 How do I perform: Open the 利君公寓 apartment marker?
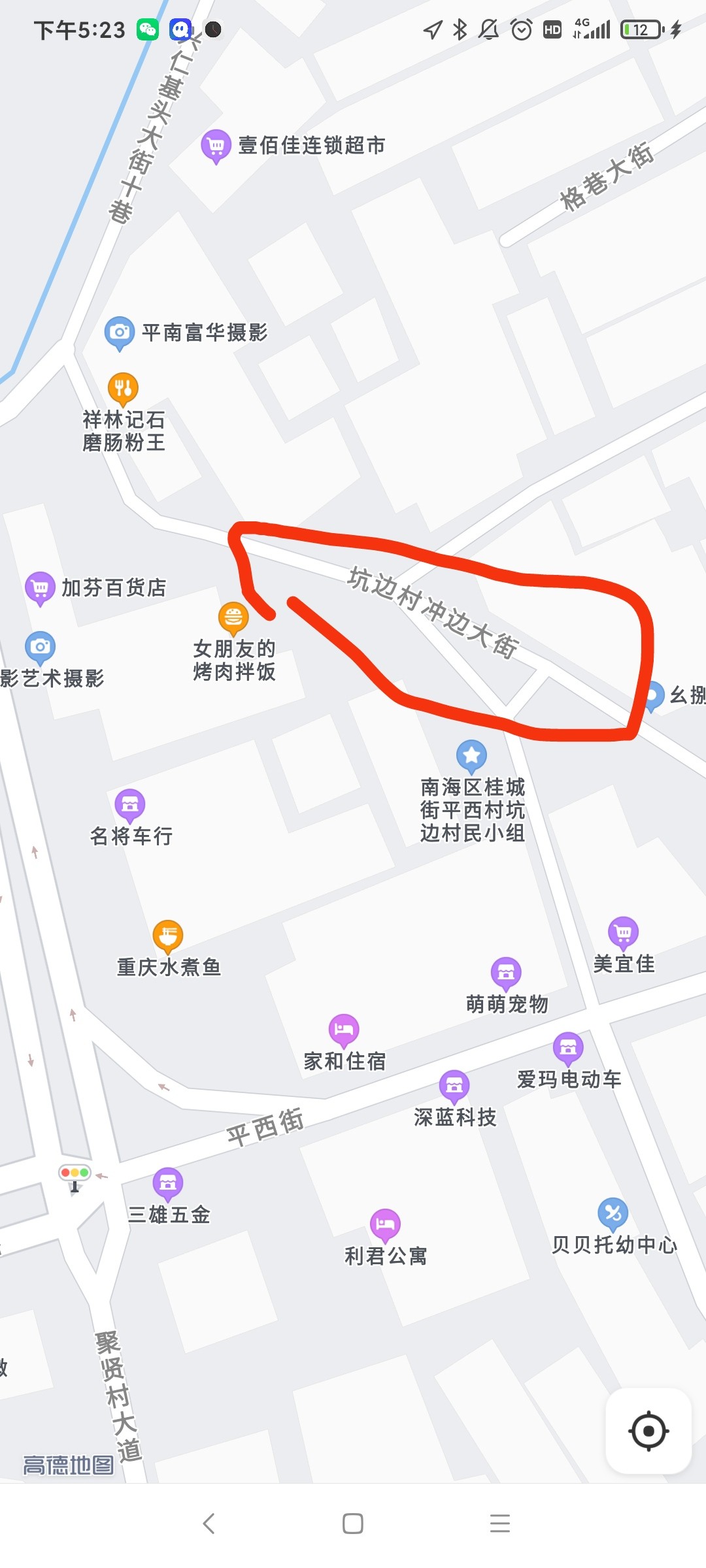coord(385,1224)
